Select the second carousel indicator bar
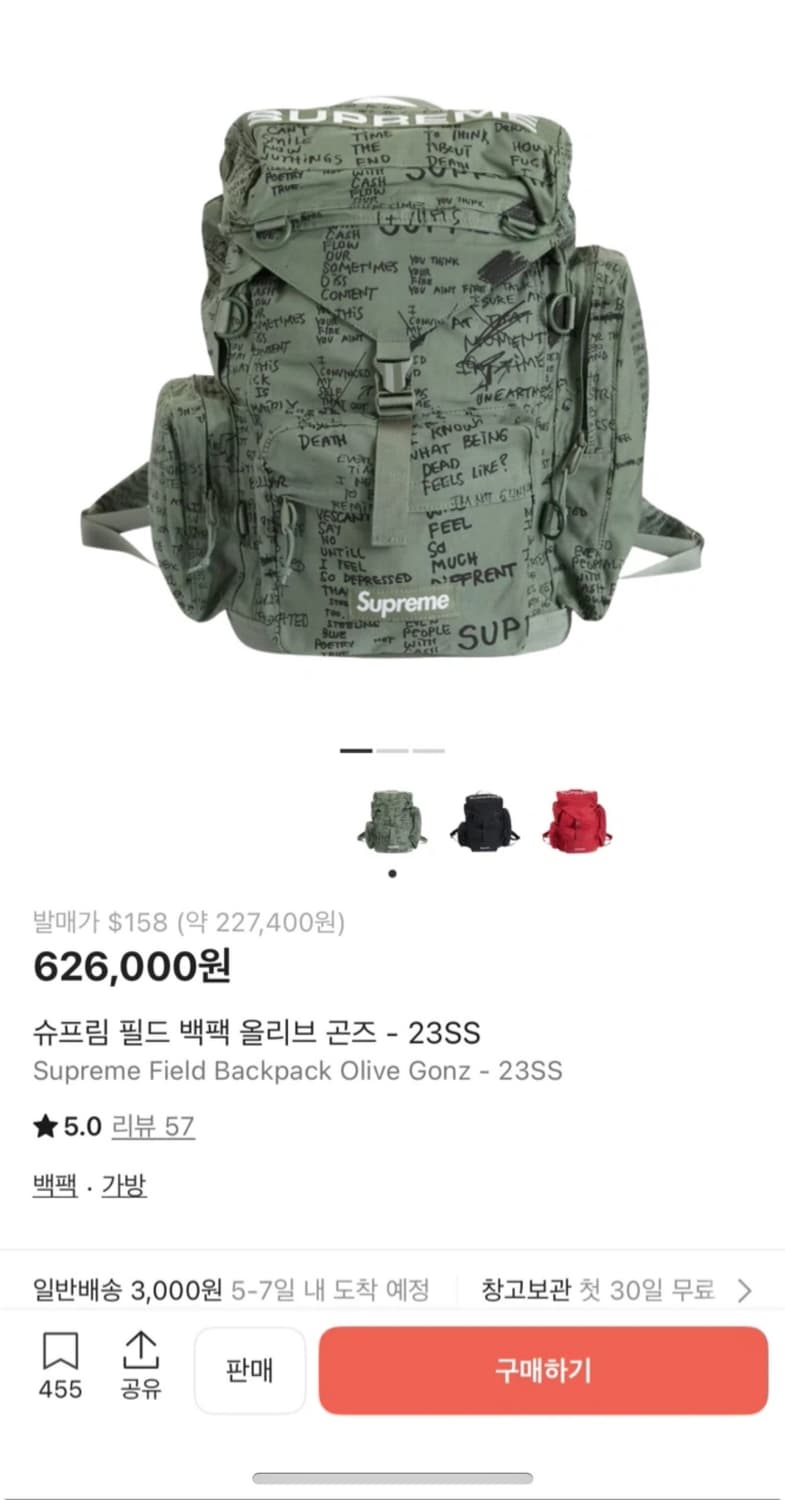The width and height of the screenshot is (785, 1500). (x=392, y=749)
